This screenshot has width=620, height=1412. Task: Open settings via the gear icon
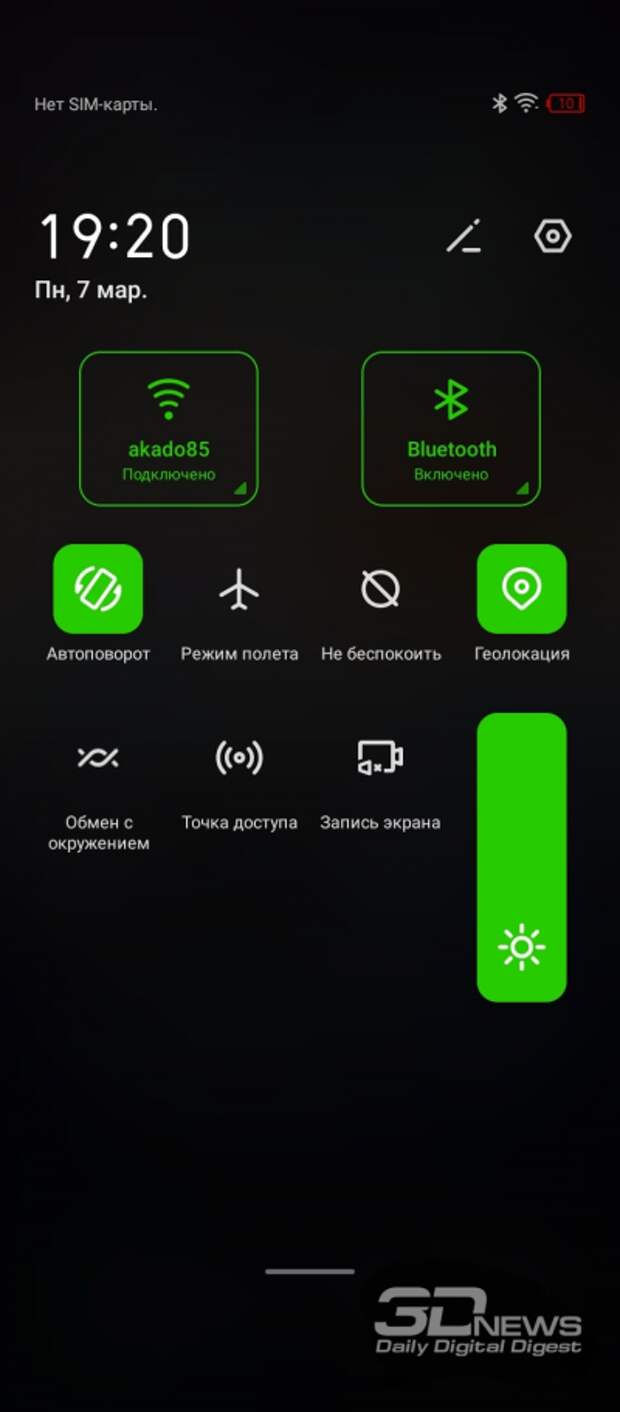coord(552,237)
